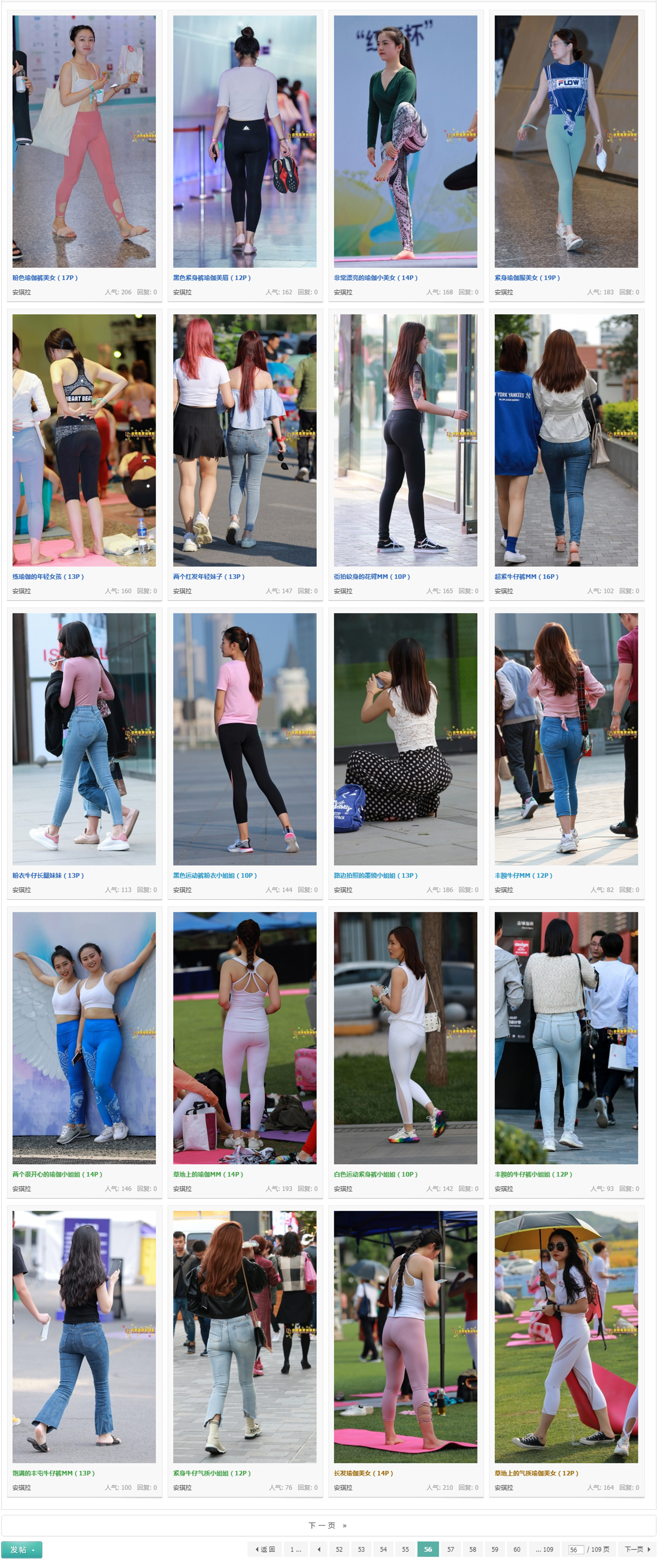Focus the page number input box

(575, 1550)
